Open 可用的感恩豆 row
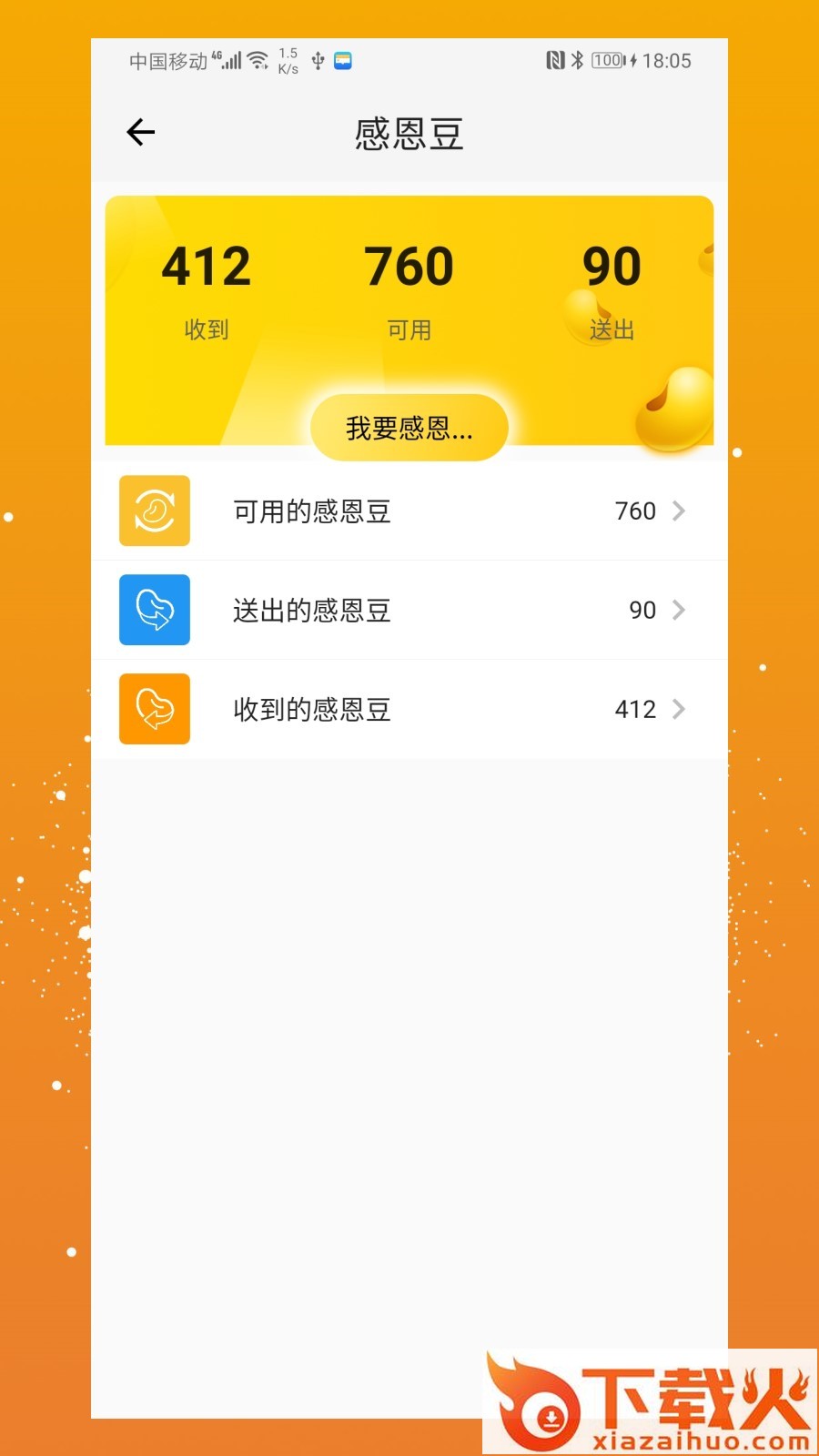This screenshot has width=819, height=1456. coord(409,511)
